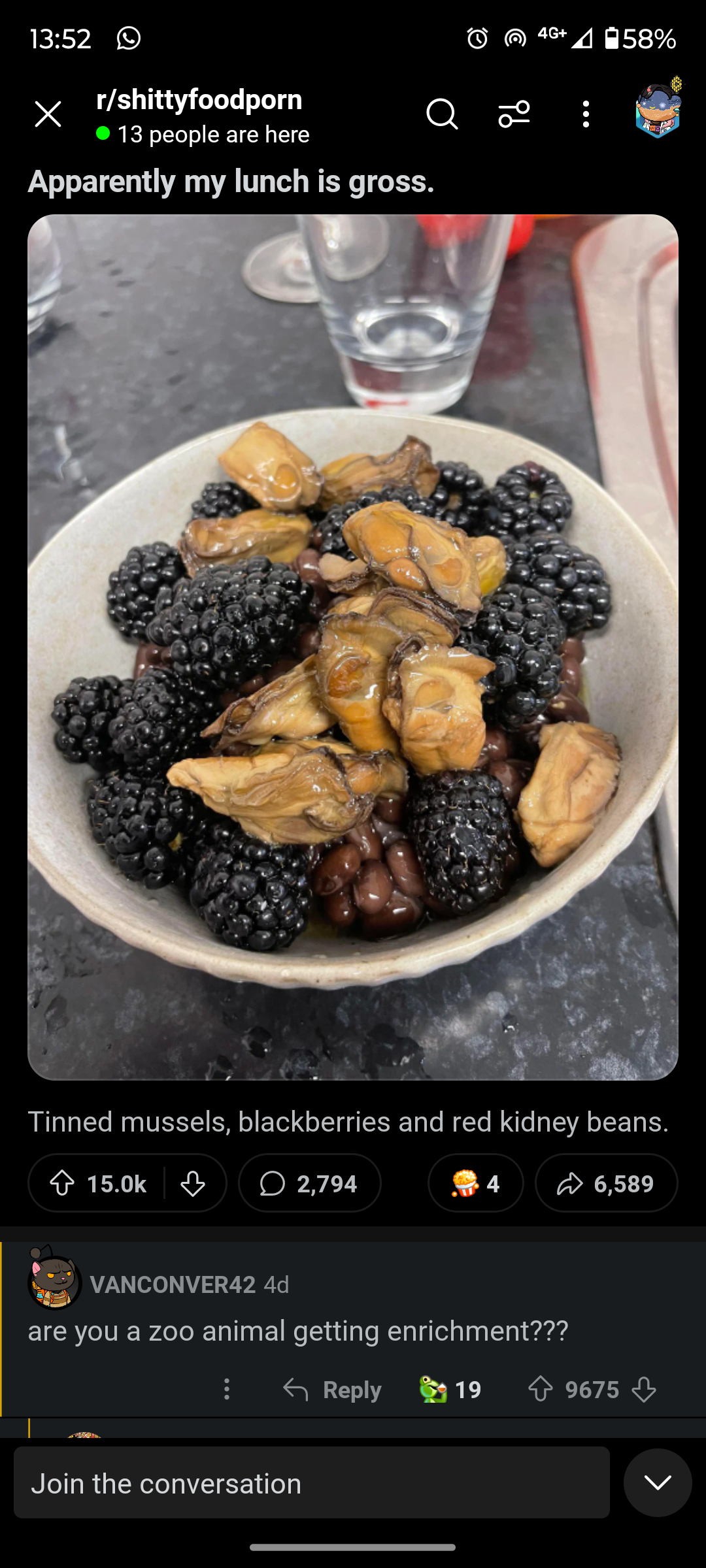Viewport: 706px width, 1568px height.
Task: Give an award to the post
Action: pos(475,1183)
